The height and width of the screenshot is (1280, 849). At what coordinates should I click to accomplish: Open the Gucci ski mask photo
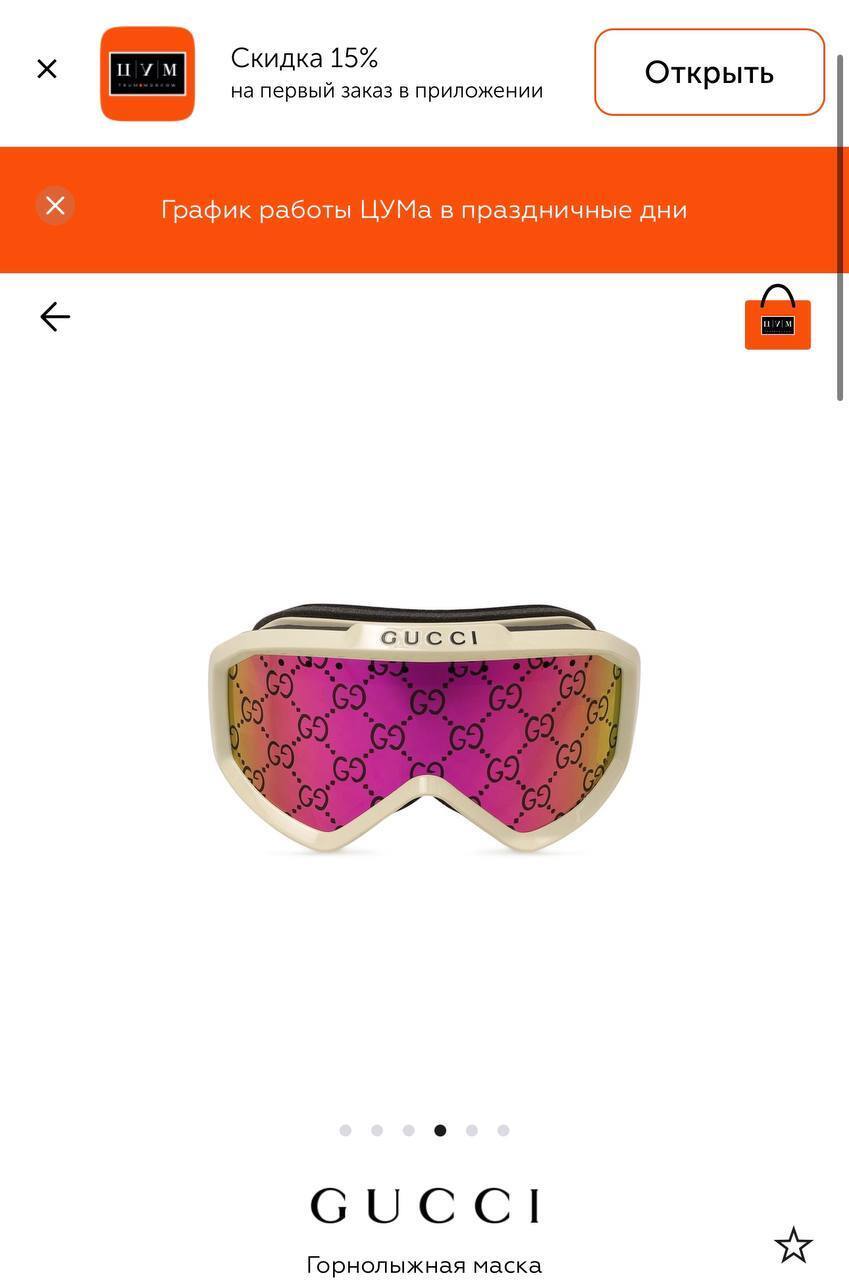pyautogui.click(x=424, y=728)
